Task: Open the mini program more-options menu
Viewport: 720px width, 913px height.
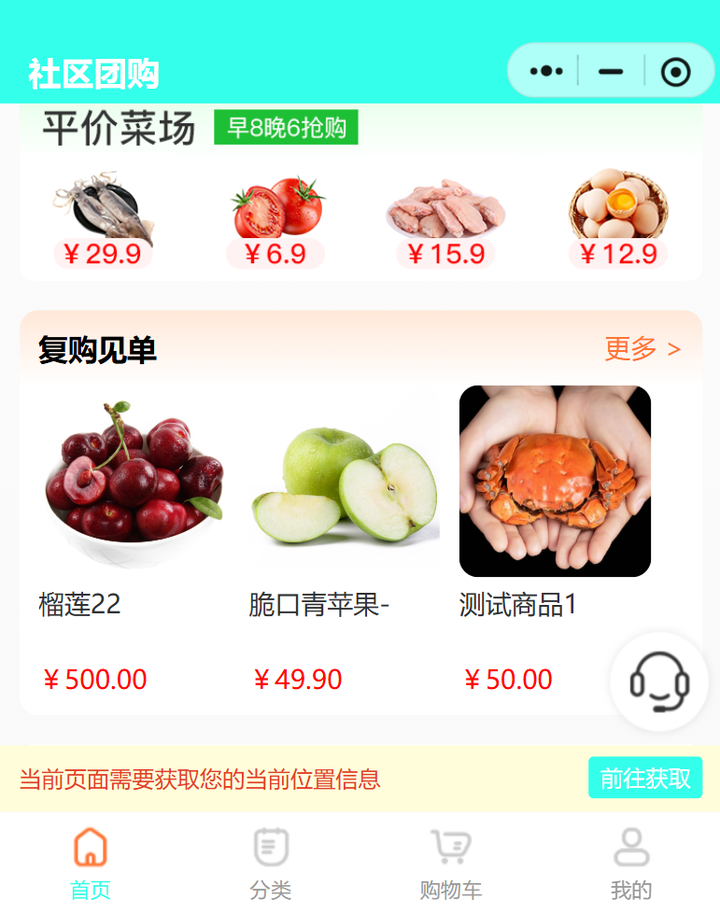Action: (546, 71)
